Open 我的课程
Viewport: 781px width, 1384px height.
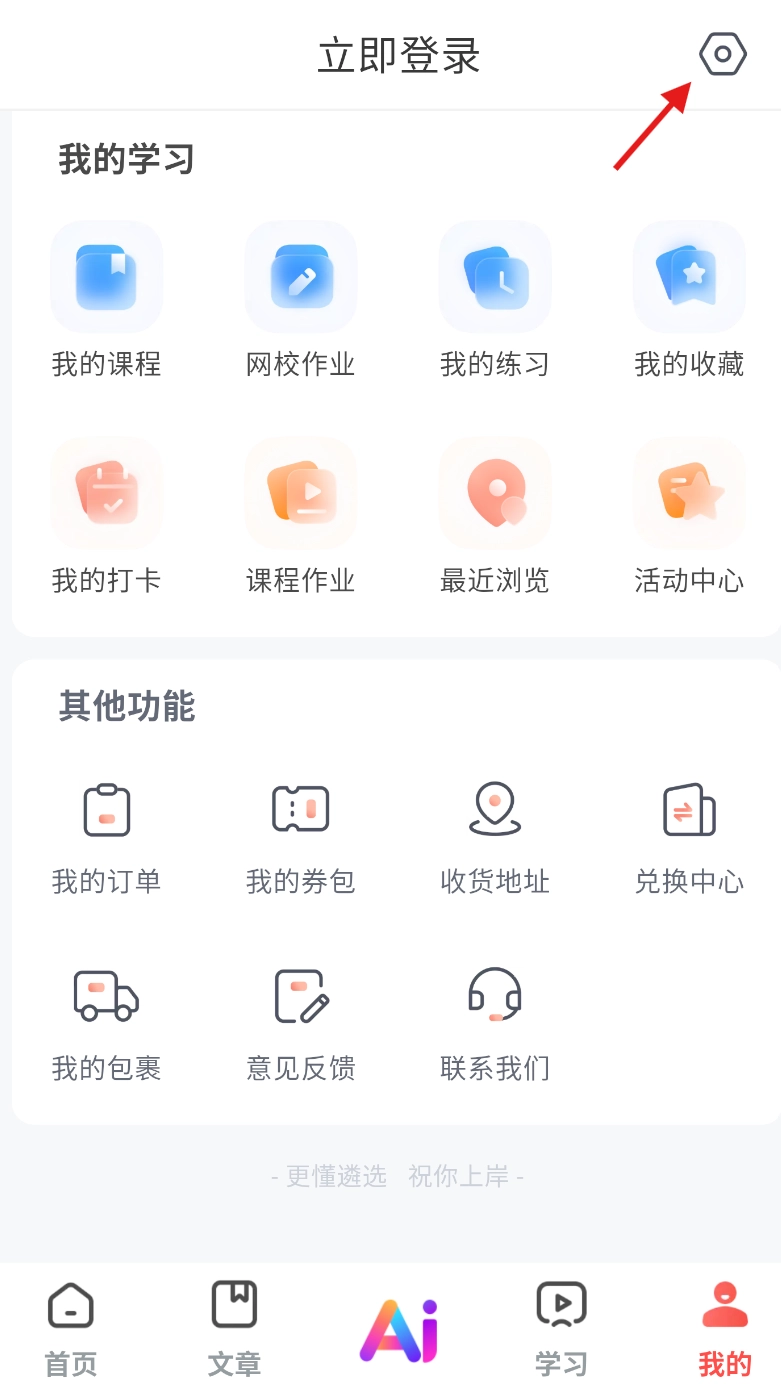coord(106,300)
